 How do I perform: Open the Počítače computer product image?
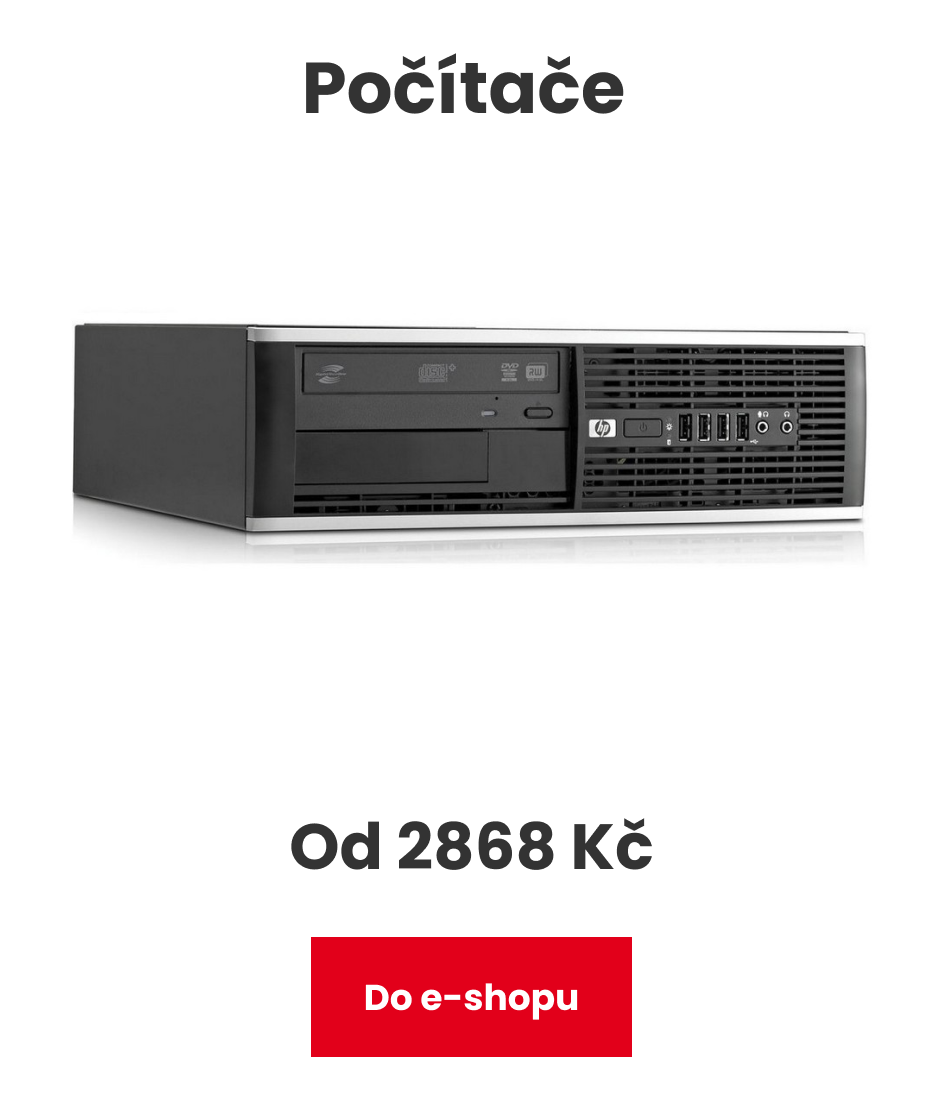[468, 430]
